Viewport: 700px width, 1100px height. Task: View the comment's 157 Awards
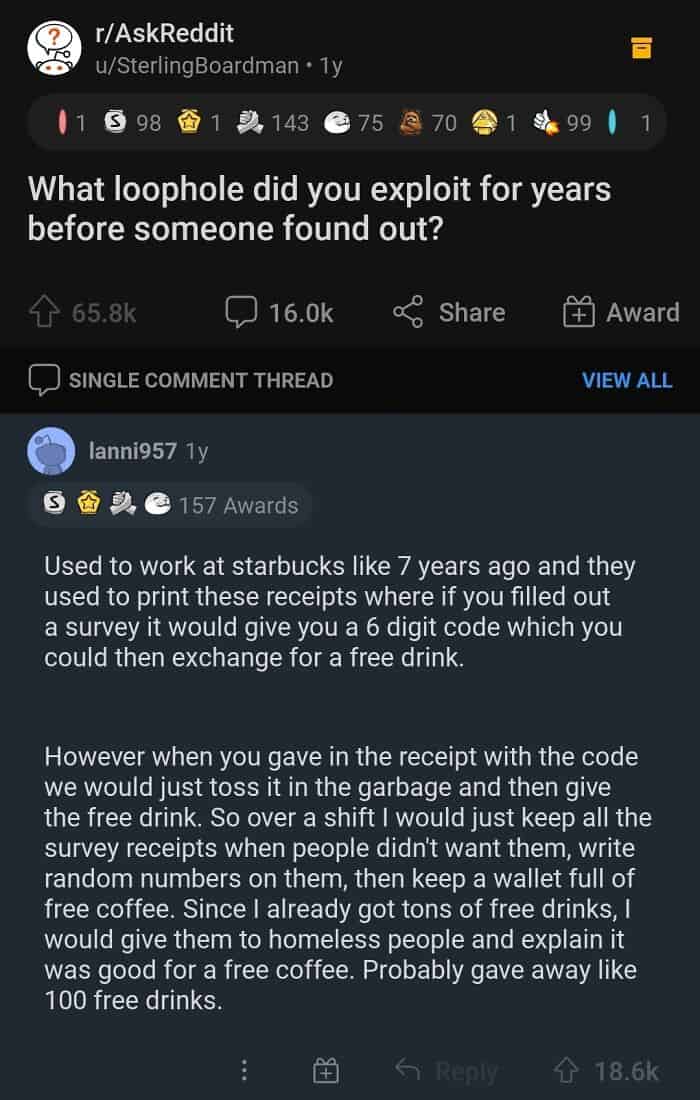[171, 505]
